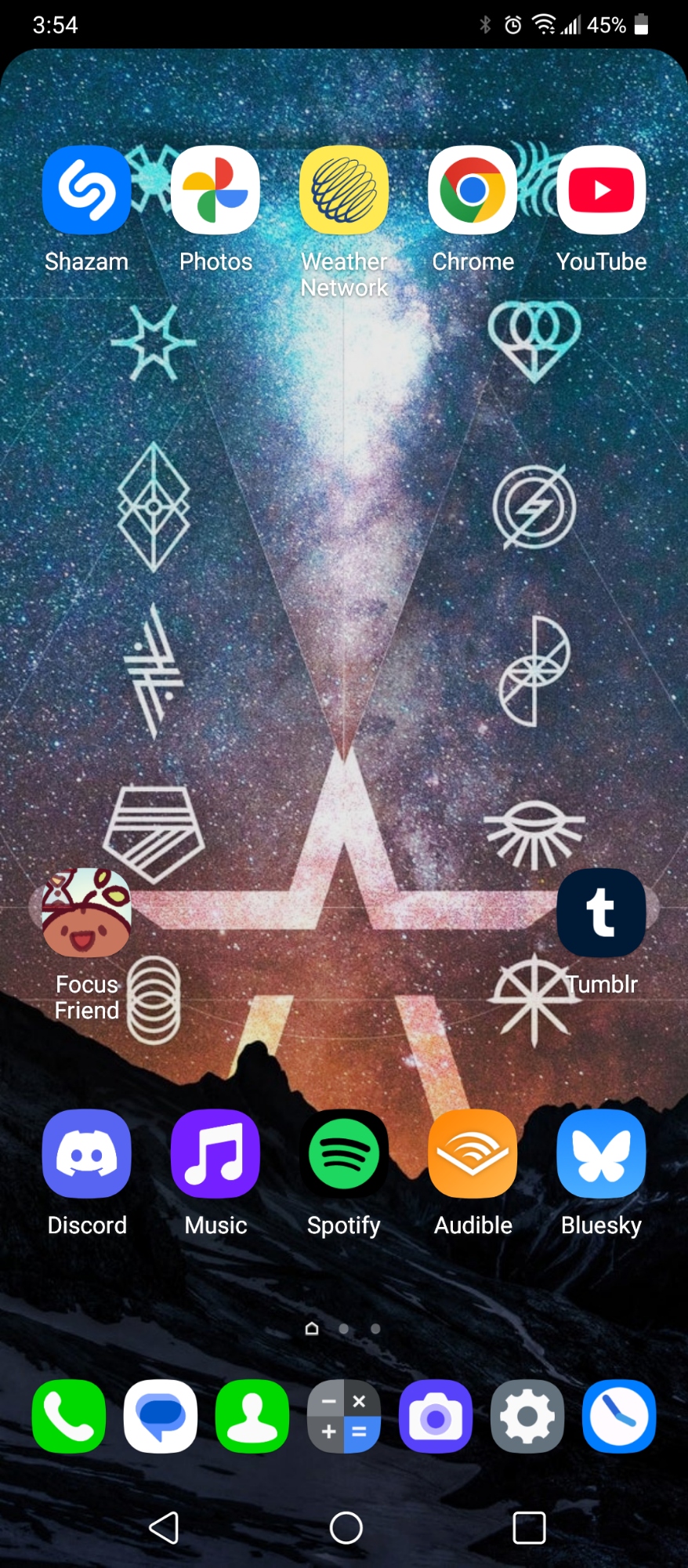Open the Camera from the dock
This screenshot has height=1568, width=688.
[436, 1417]
